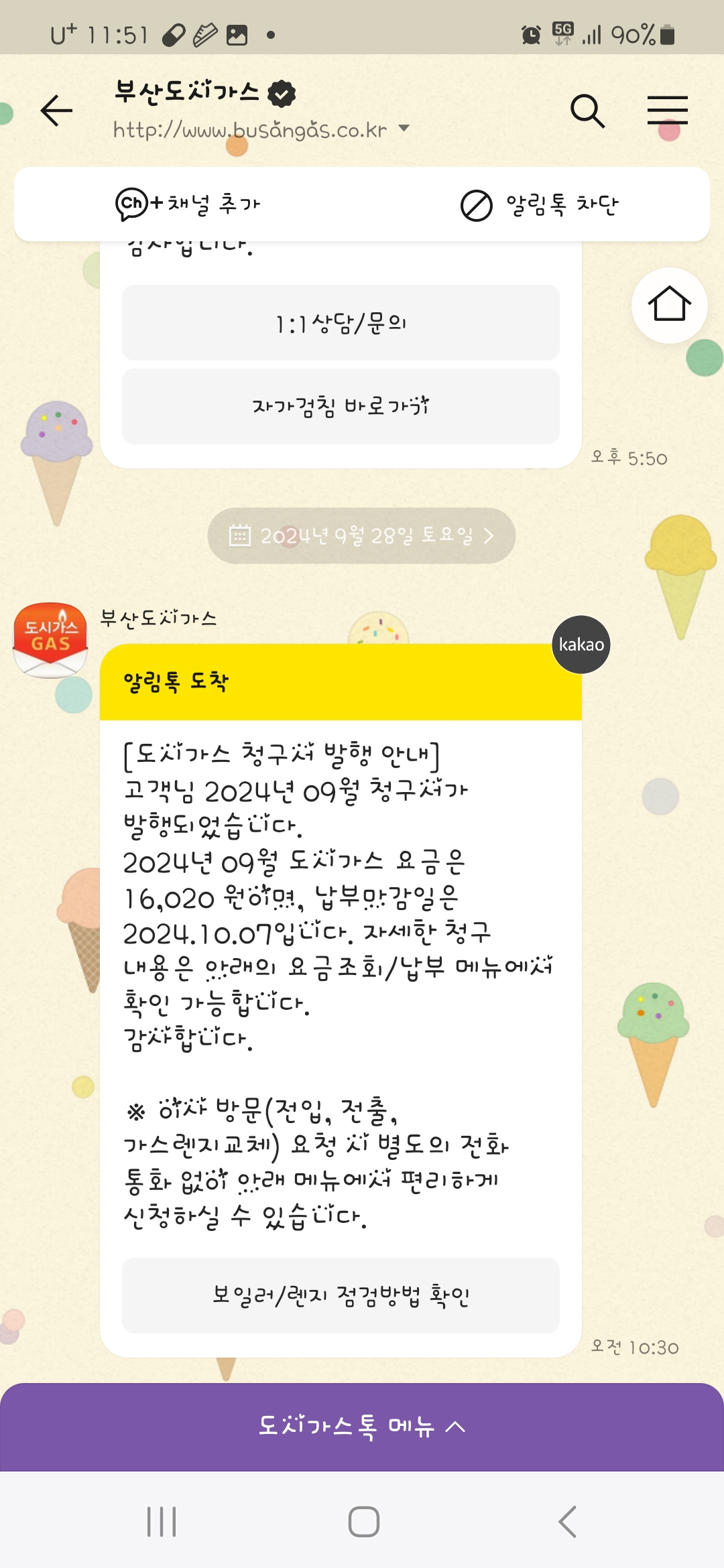724x1568 pixels.
Task: Expand the busangas.co.kr URL dropdown
Action: tap(404, 128)
